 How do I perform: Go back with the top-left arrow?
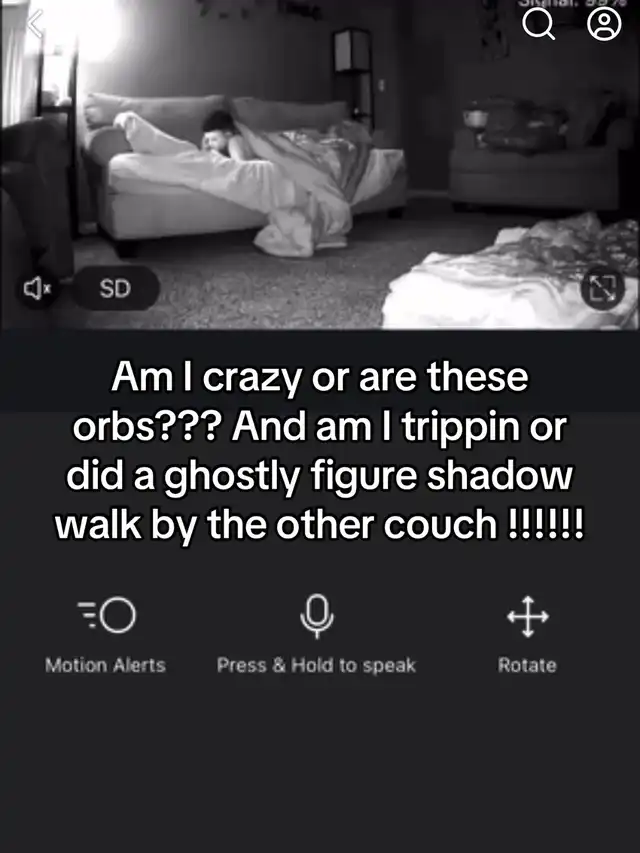(34, 24)
